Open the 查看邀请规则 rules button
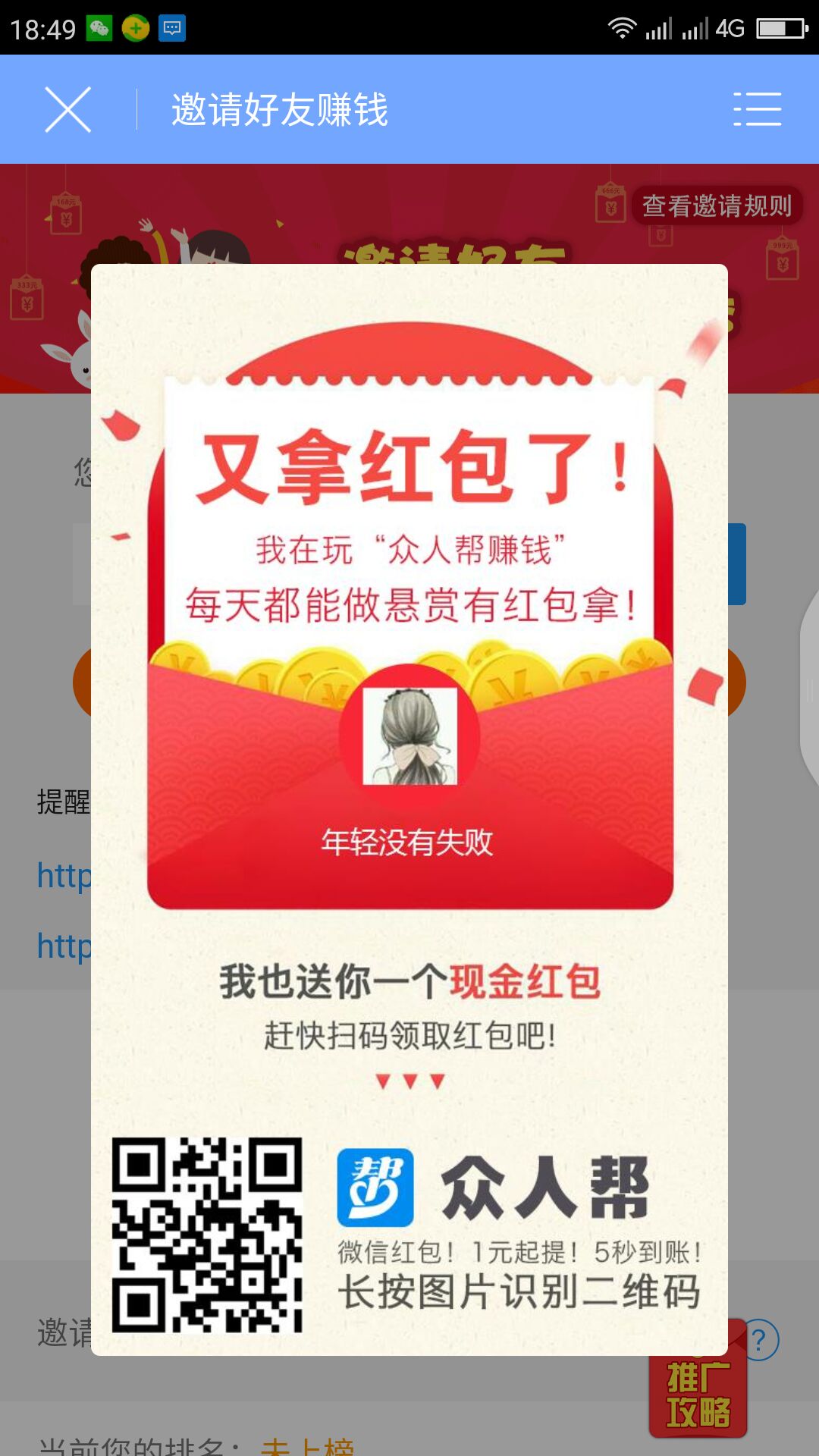The image size is (819, 1456). click(716, 205)
